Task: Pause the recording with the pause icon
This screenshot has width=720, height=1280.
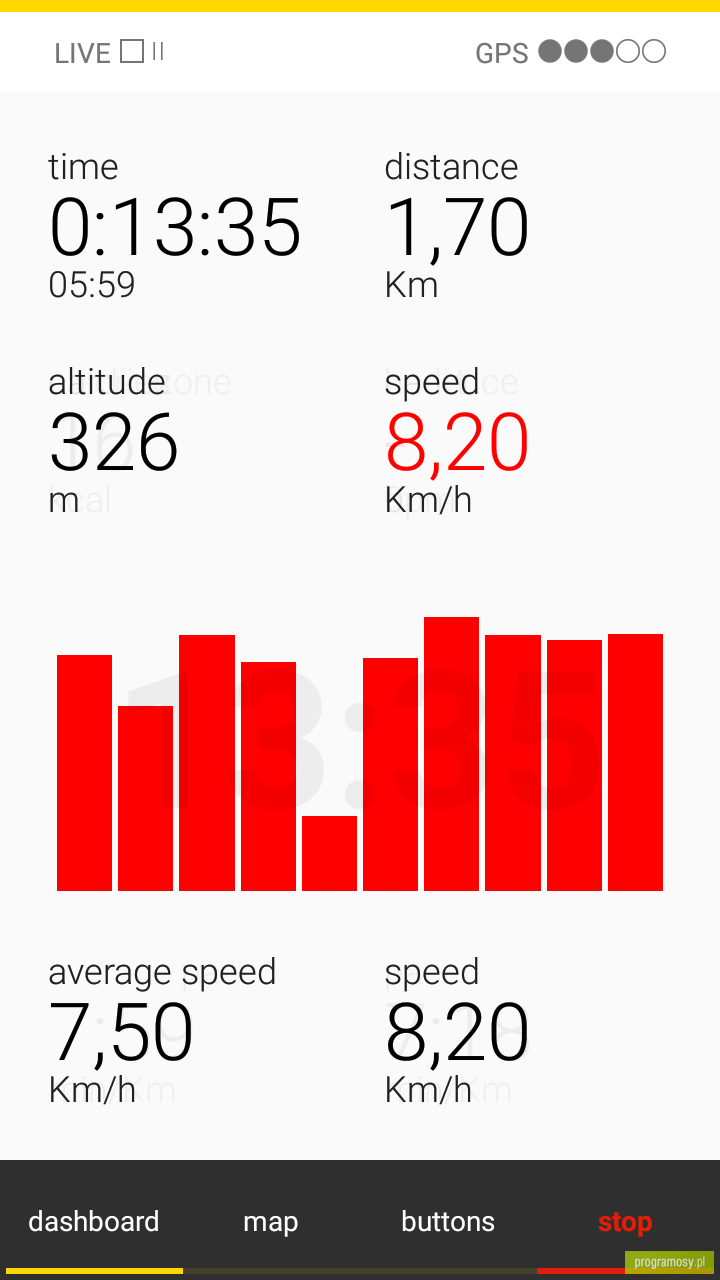Action: (159, 51)
